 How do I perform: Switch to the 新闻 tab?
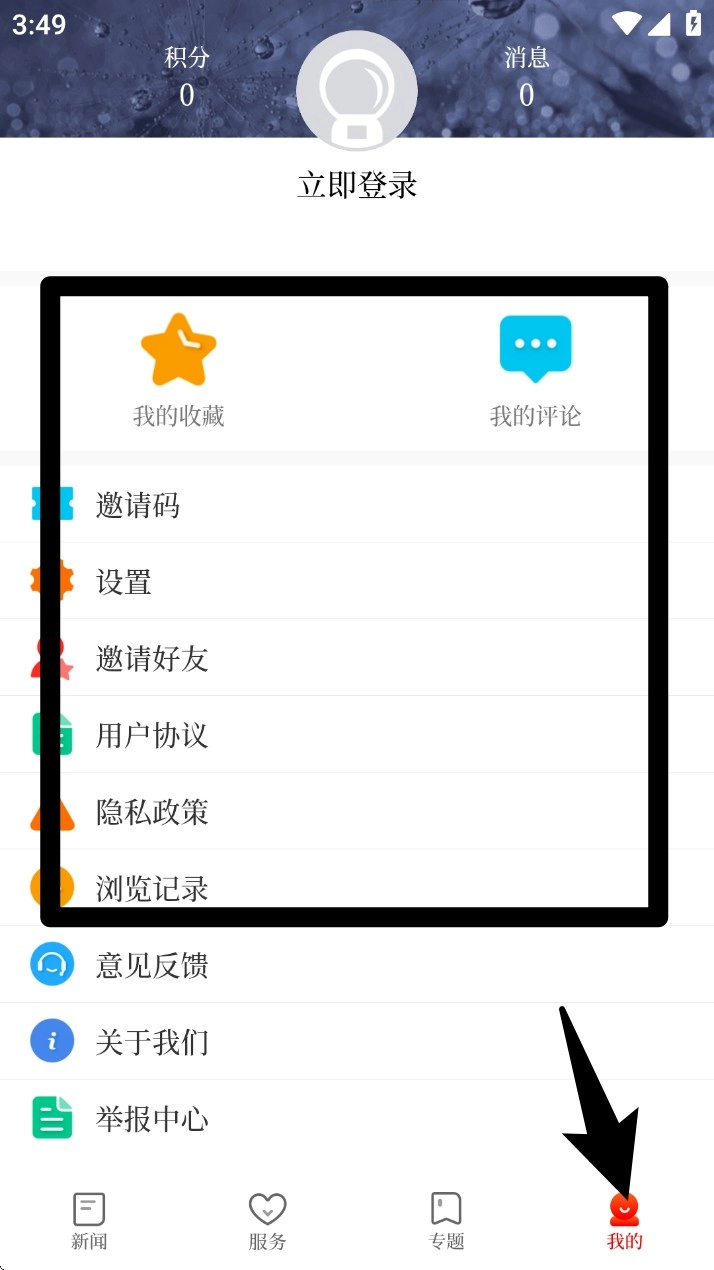coord(89,1222)
